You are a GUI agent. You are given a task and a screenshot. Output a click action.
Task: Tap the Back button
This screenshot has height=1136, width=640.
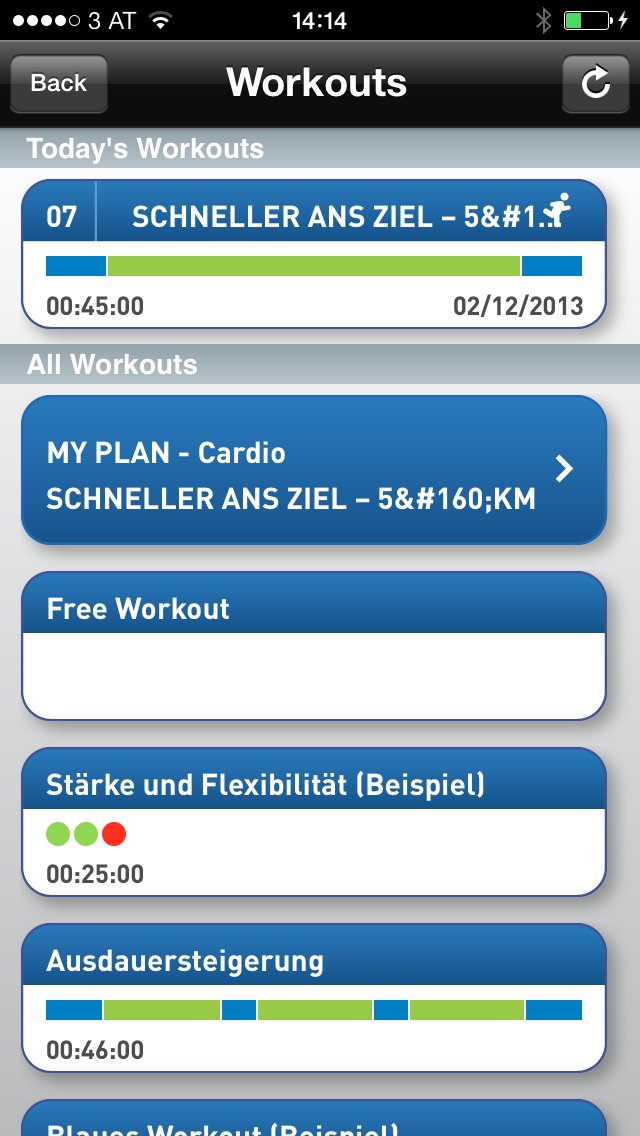(58, 84)
